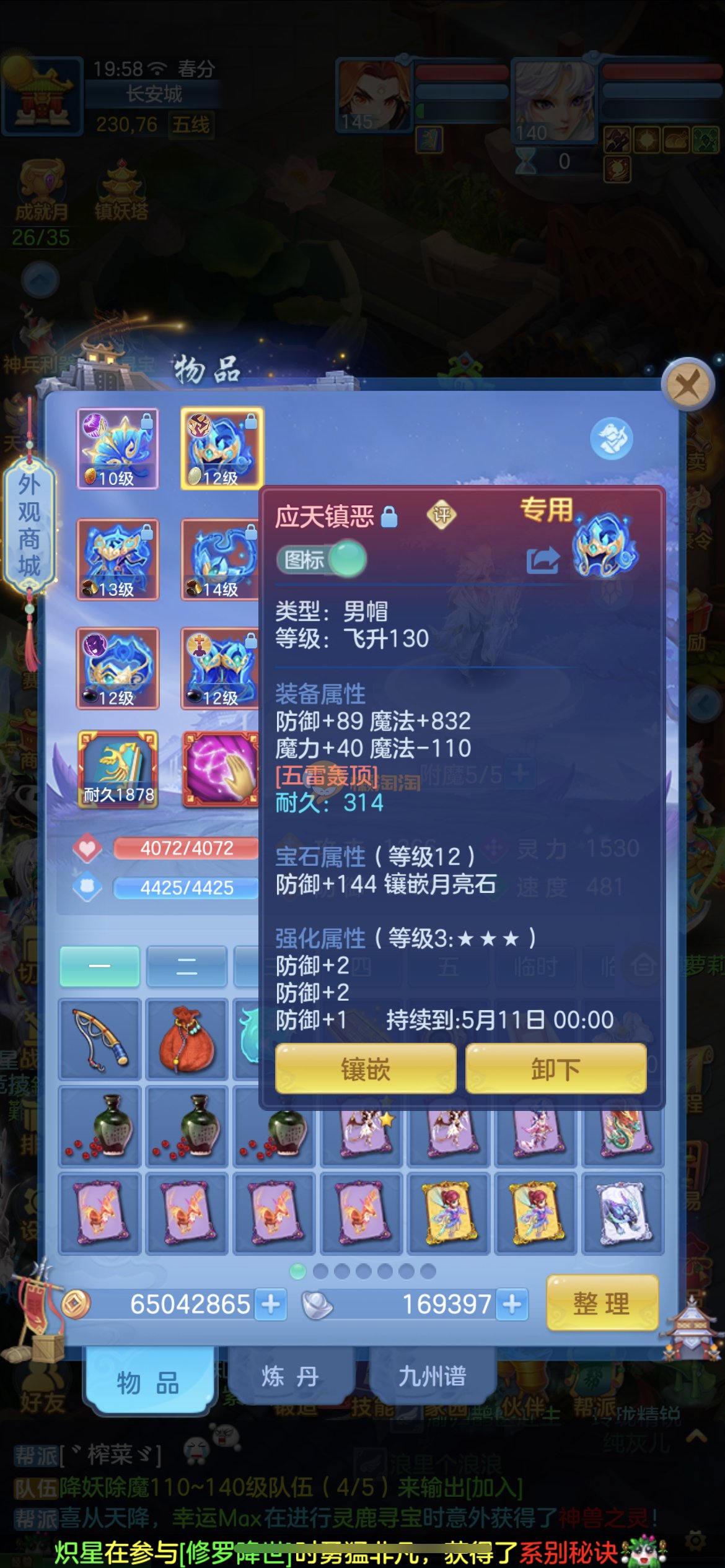
Task: Add more gold coins with plus button
Action: pos(271,1304)
